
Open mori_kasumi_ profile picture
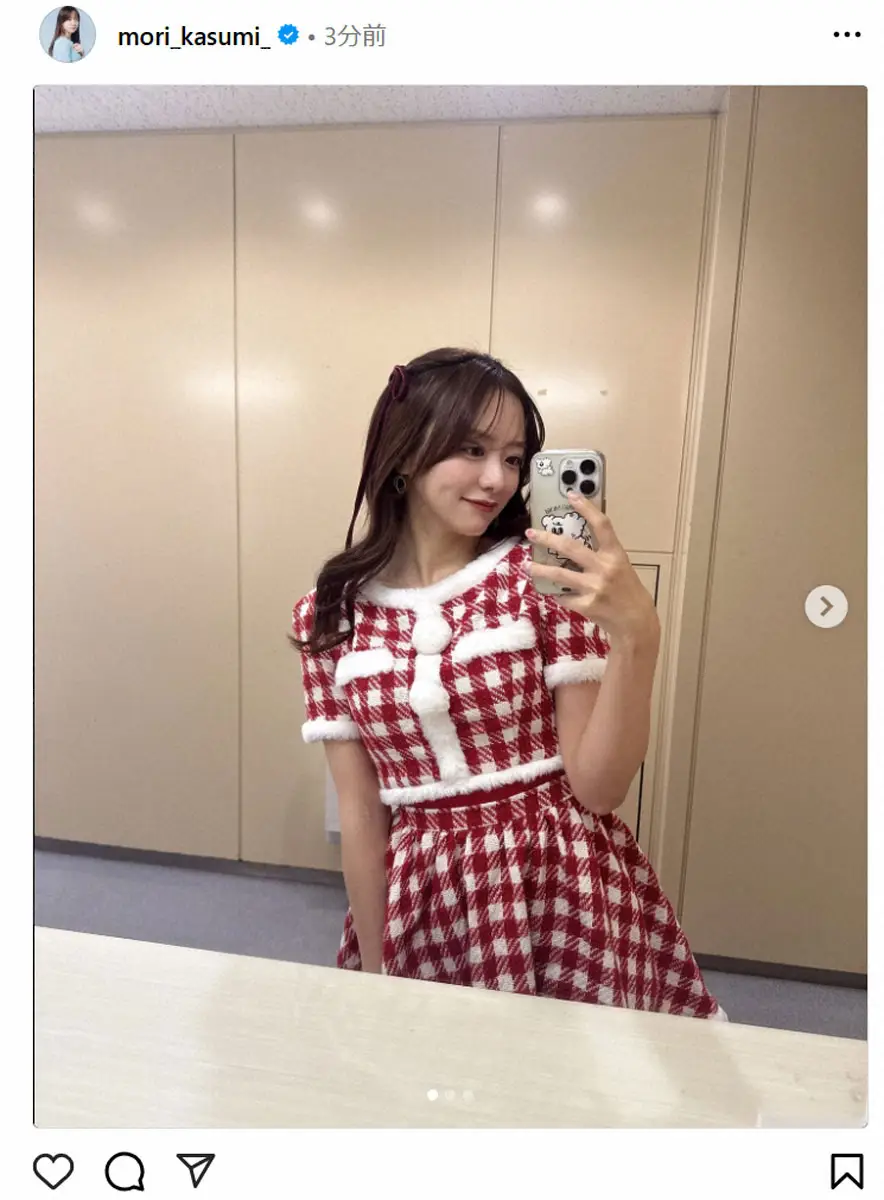point(67,36)
